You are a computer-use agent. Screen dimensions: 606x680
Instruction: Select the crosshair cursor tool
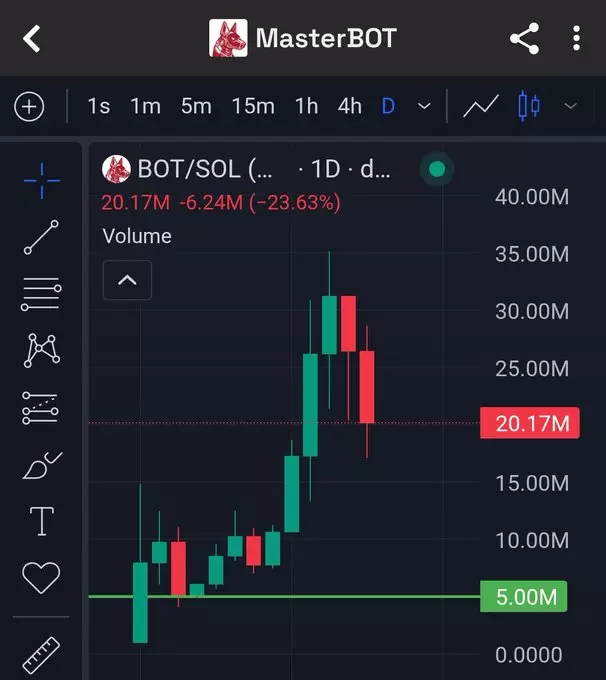click(x=41, y=181)
